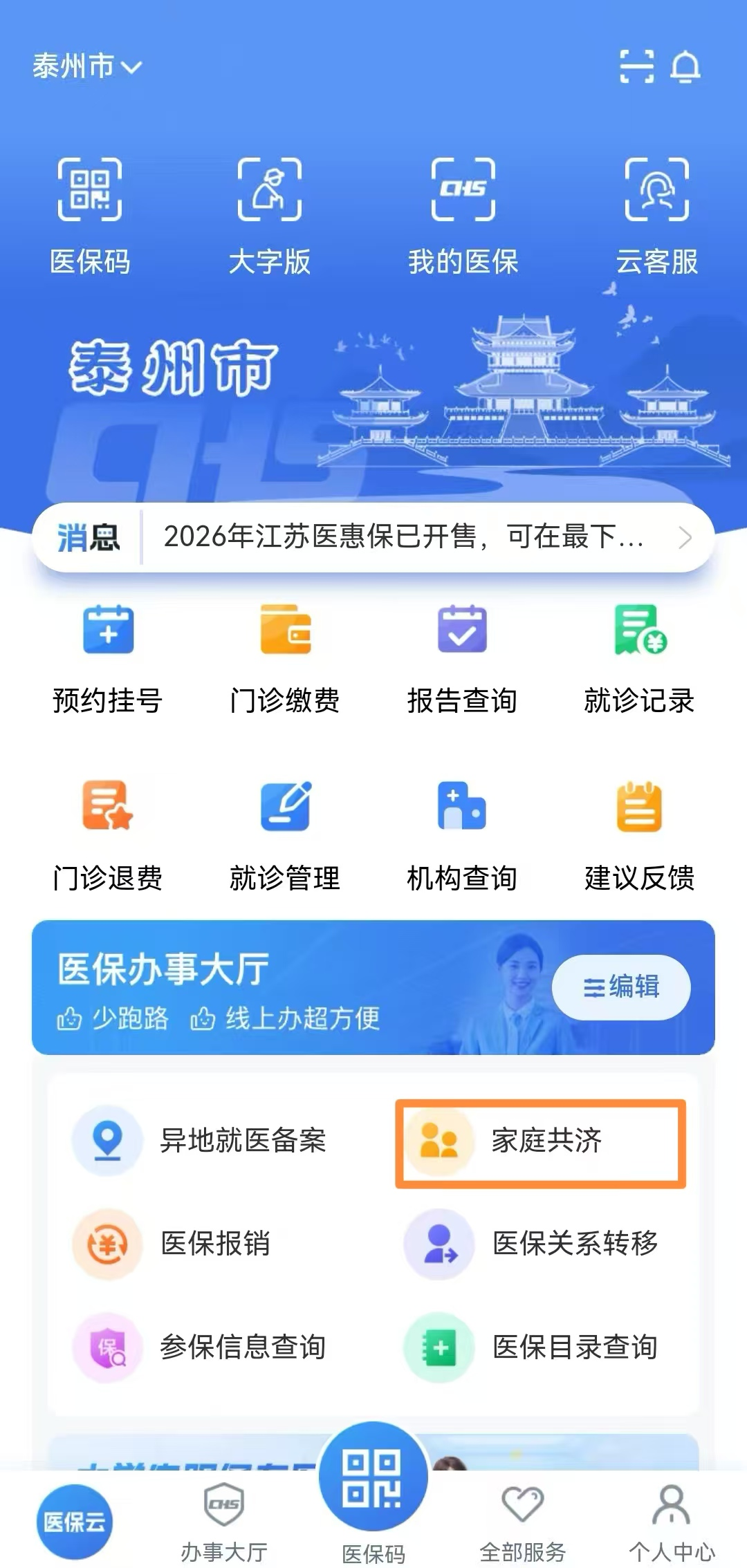Screen dimensions: 747x1568
Task: Open the 2026年江苏医惠保 news message
Action: click(403, 537)
